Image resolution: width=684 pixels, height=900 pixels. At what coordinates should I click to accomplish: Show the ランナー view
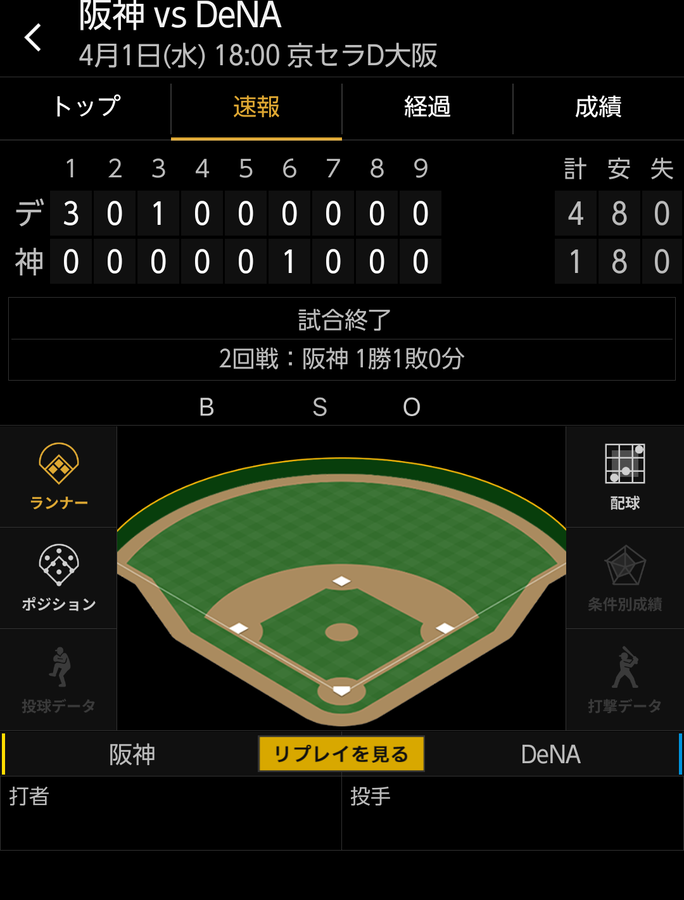(x=59, y=476)
